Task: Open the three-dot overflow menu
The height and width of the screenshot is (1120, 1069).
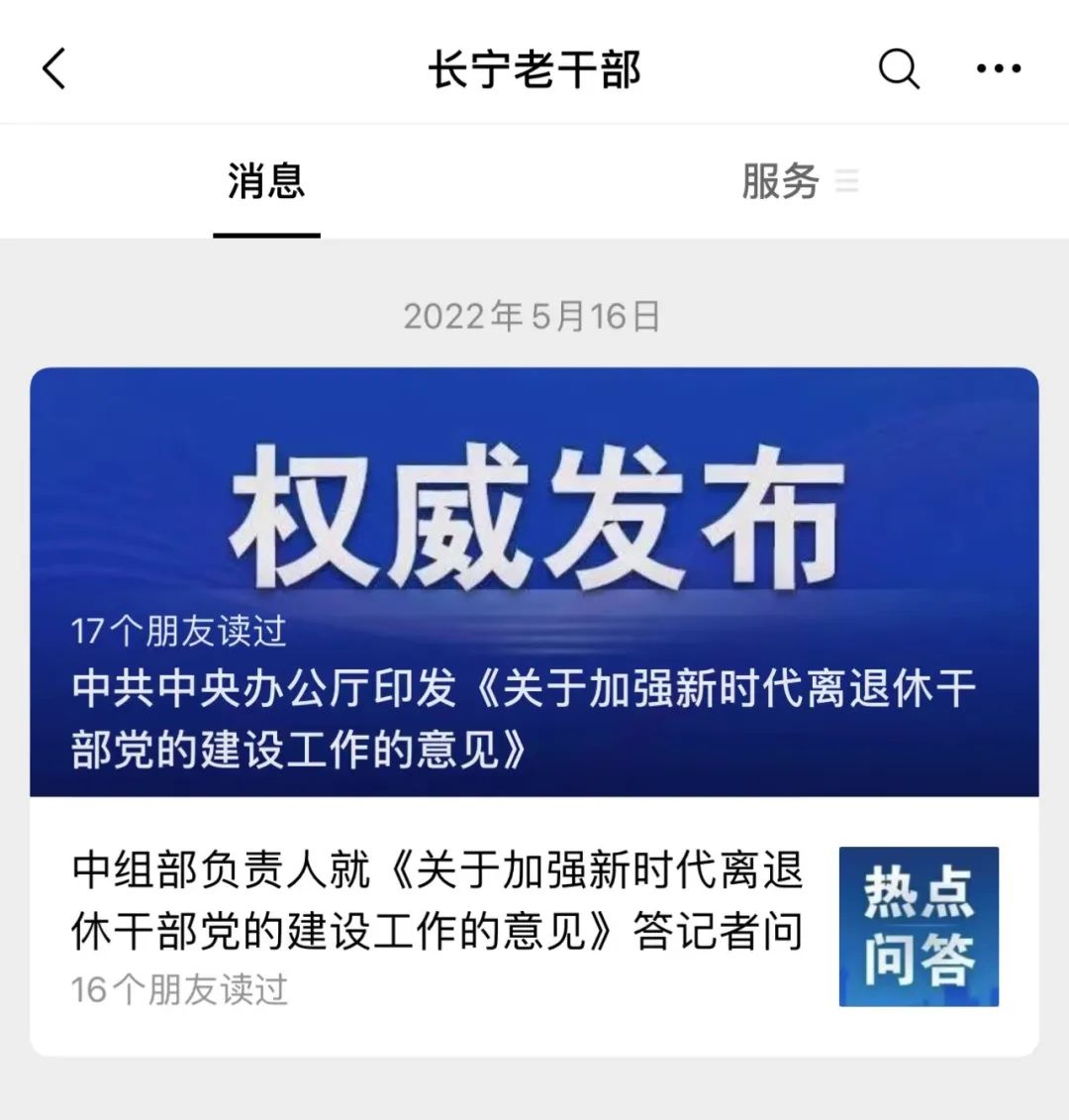Action: [998, 69]
